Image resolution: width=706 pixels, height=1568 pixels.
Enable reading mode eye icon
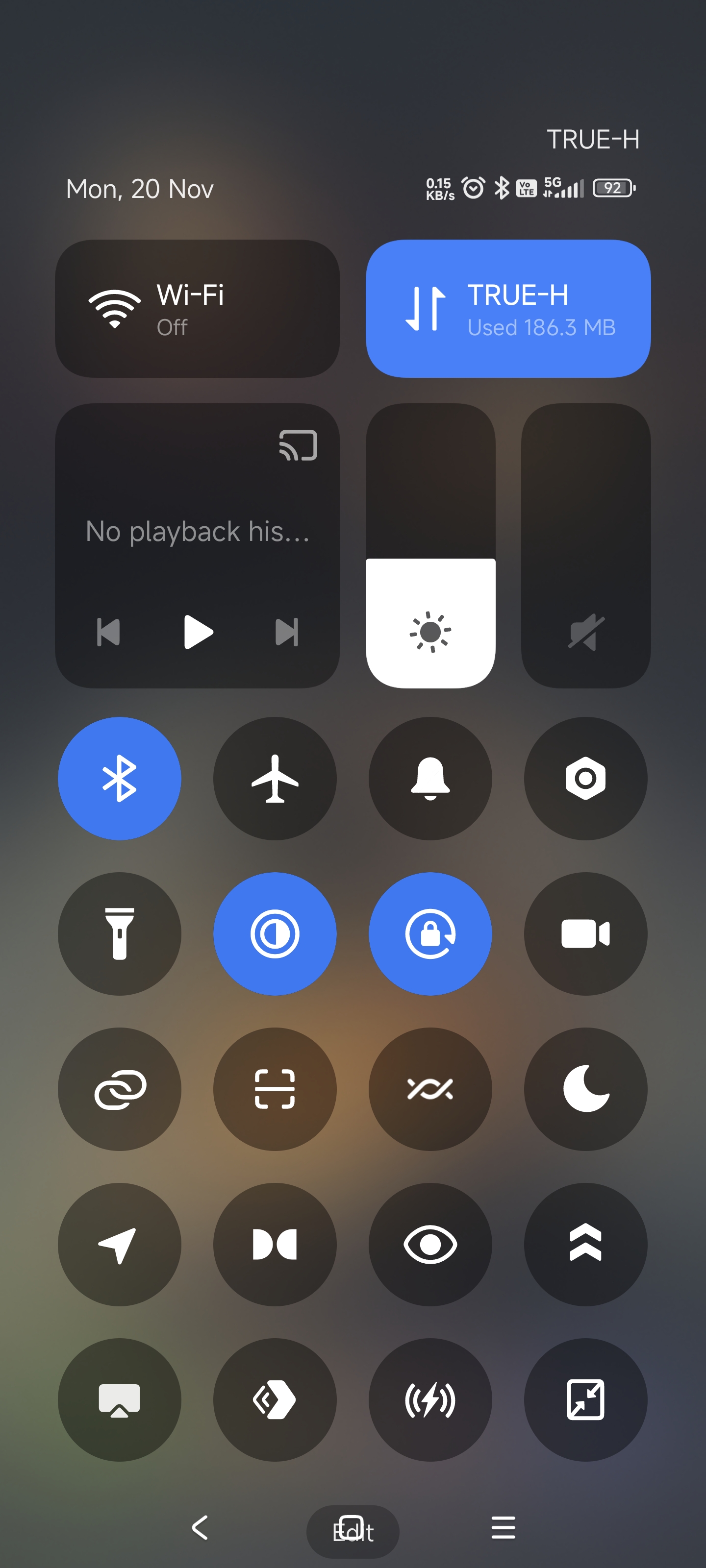(x=430, y=1244)
